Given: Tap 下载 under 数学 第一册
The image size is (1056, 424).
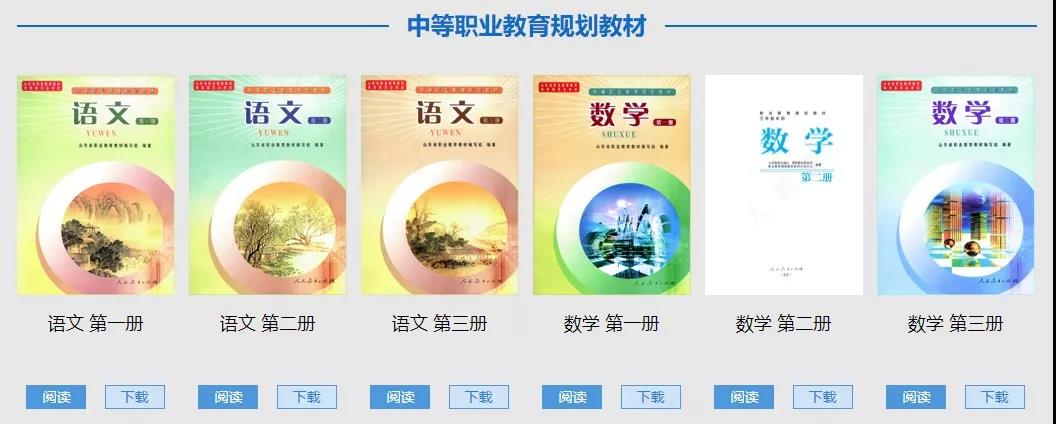Looking at the screenshot, I should click(x=651, y=397).
